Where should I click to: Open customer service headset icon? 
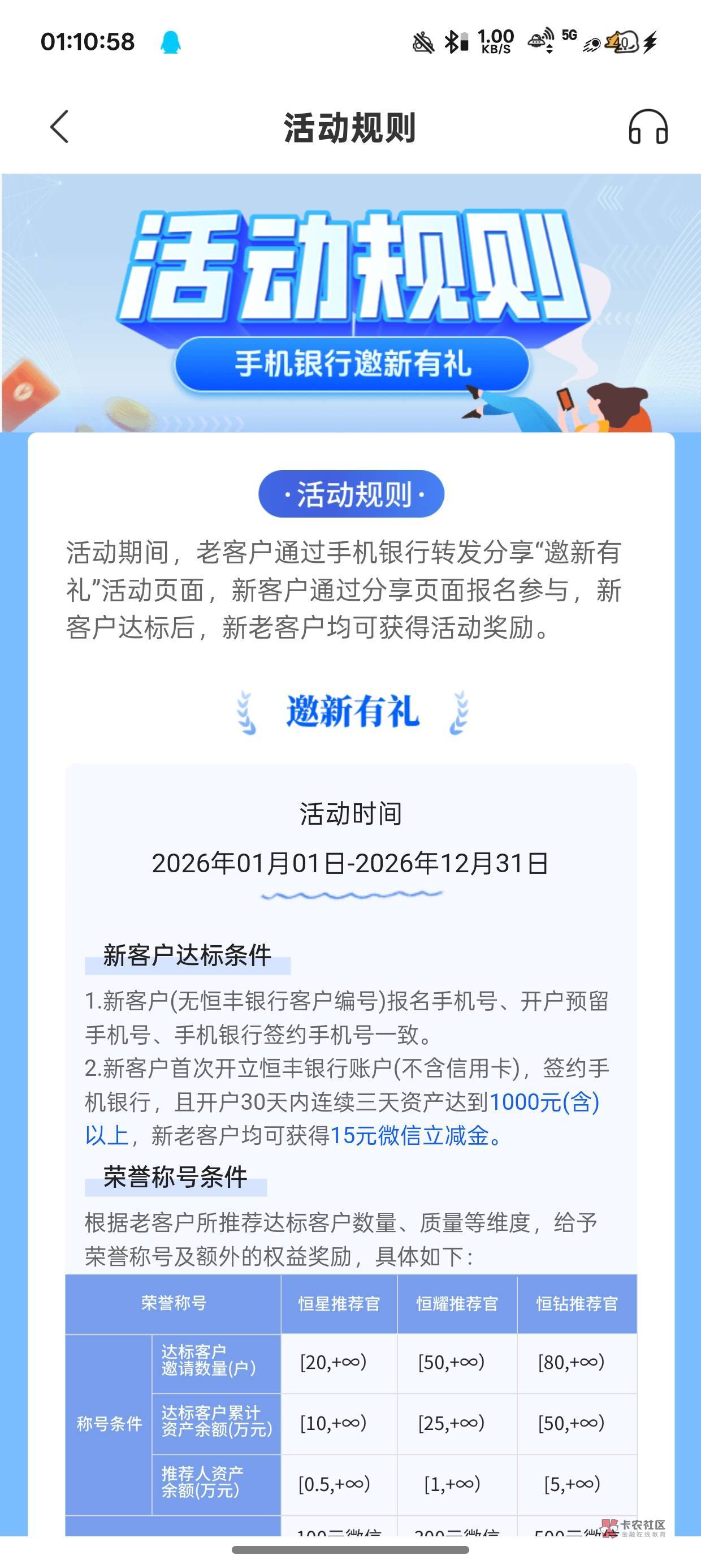(x=647, y=127)
